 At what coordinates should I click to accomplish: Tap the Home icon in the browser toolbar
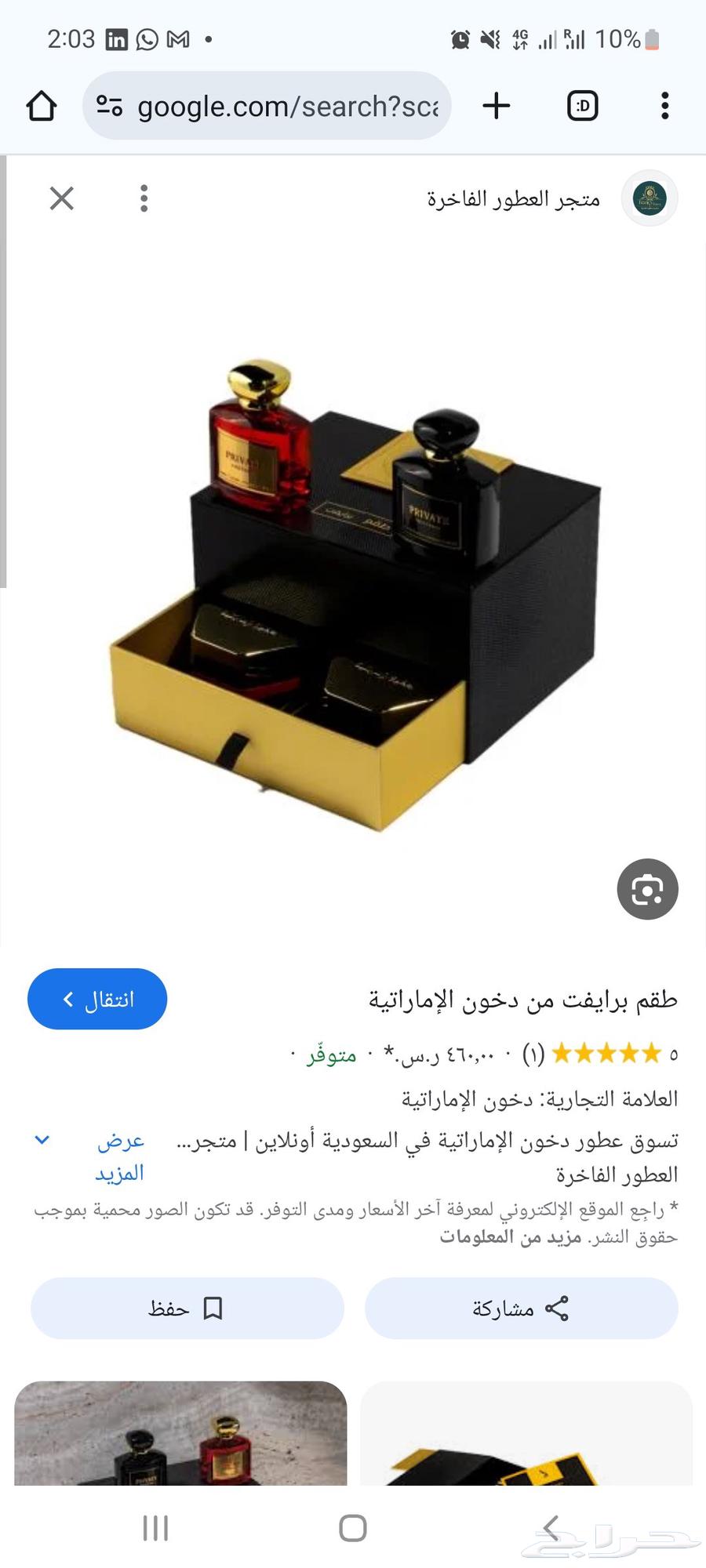coord(42,105)
